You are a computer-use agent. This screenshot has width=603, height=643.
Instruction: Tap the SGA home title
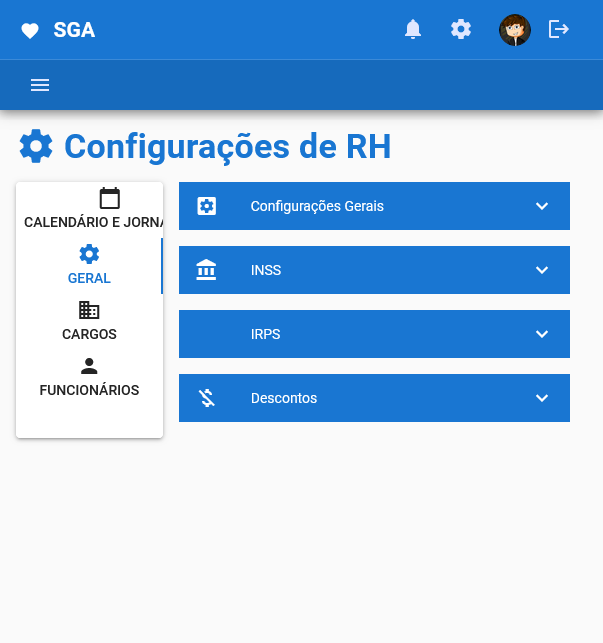pos(74,30)
